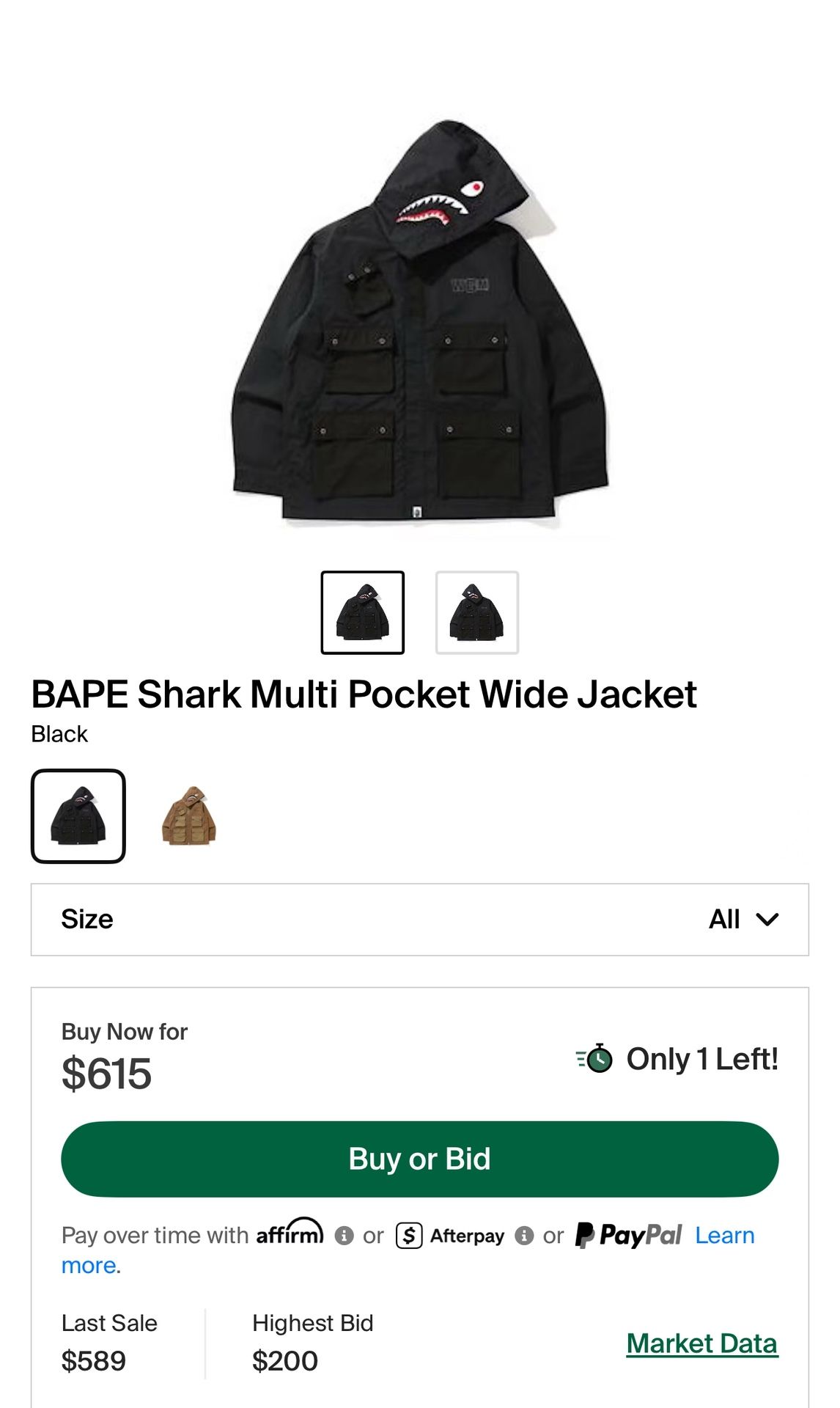840x1408 pixels.
Task: Expand the All sizes chevron
Action: (x=767, y=918)
